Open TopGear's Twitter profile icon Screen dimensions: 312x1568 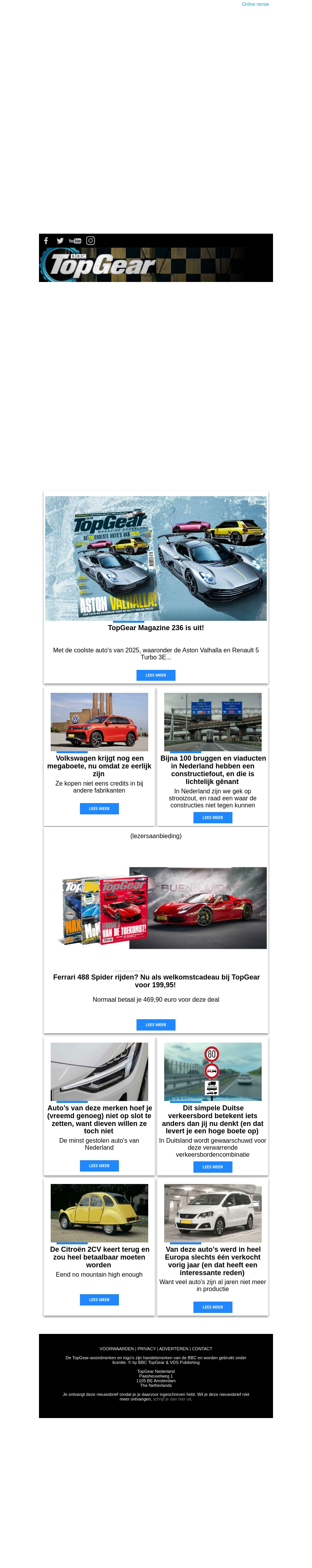click(x=60, y=240)
